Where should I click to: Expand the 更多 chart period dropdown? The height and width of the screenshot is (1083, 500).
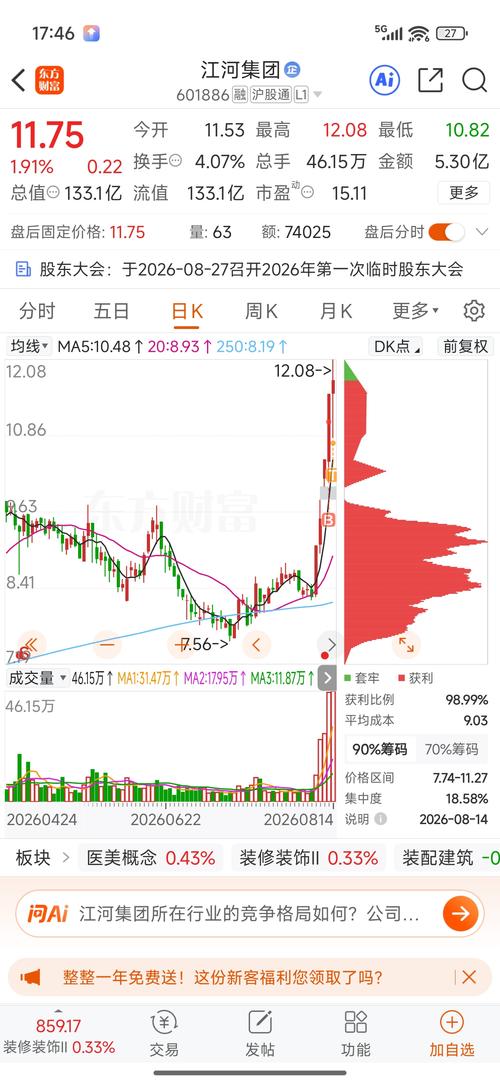(x=416, y=312)
